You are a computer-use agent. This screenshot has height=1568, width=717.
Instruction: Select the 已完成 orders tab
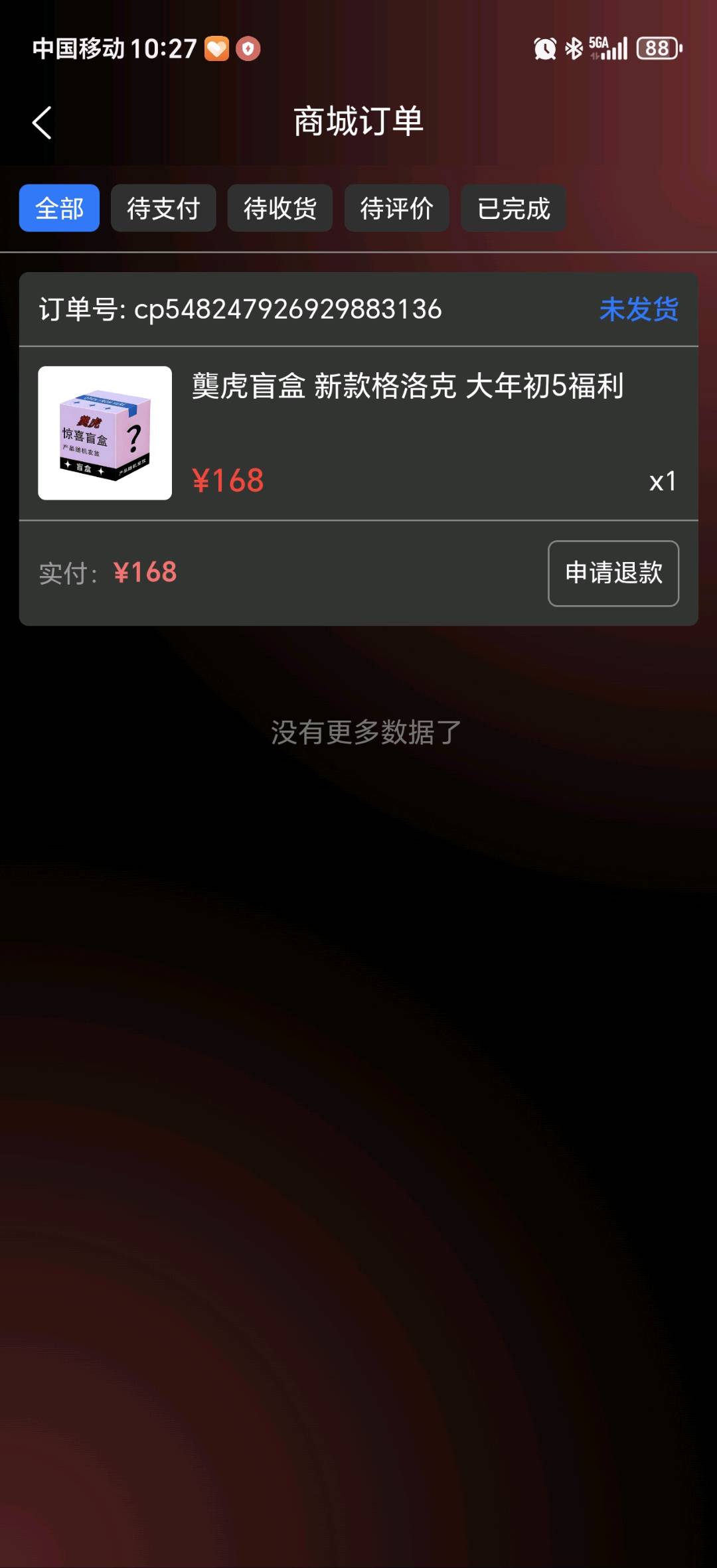[x=513, y=208]
